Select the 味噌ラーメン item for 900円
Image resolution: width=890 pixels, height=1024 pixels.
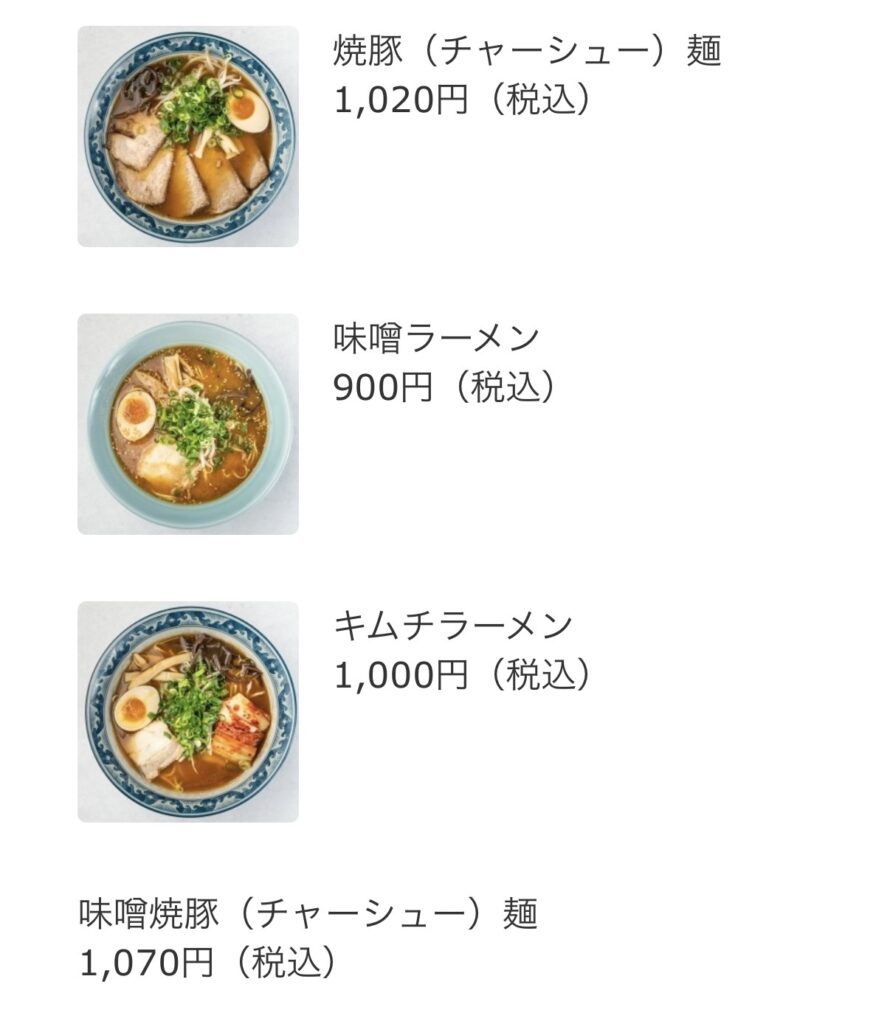click(436, 339)
